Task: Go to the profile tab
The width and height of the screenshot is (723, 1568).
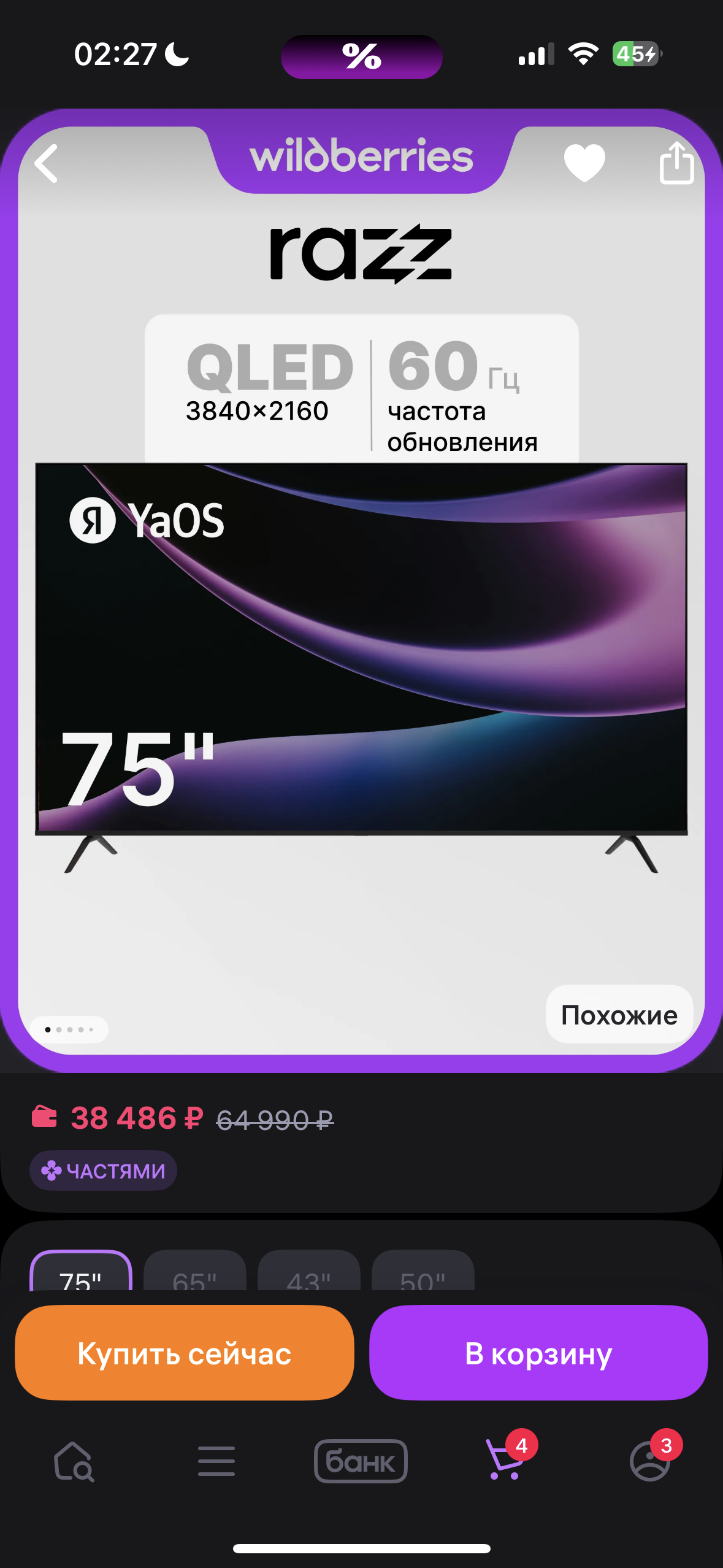Action: [650, 1461]
